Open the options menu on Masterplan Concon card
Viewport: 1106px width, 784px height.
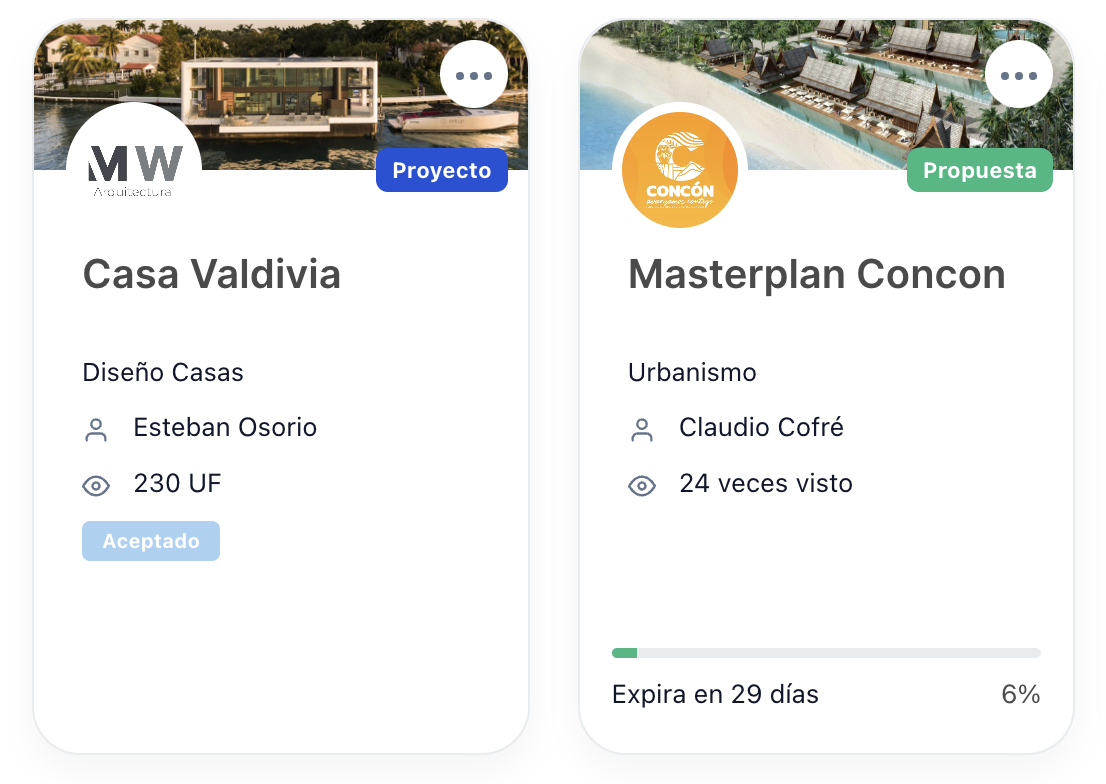click(1018, 75)
